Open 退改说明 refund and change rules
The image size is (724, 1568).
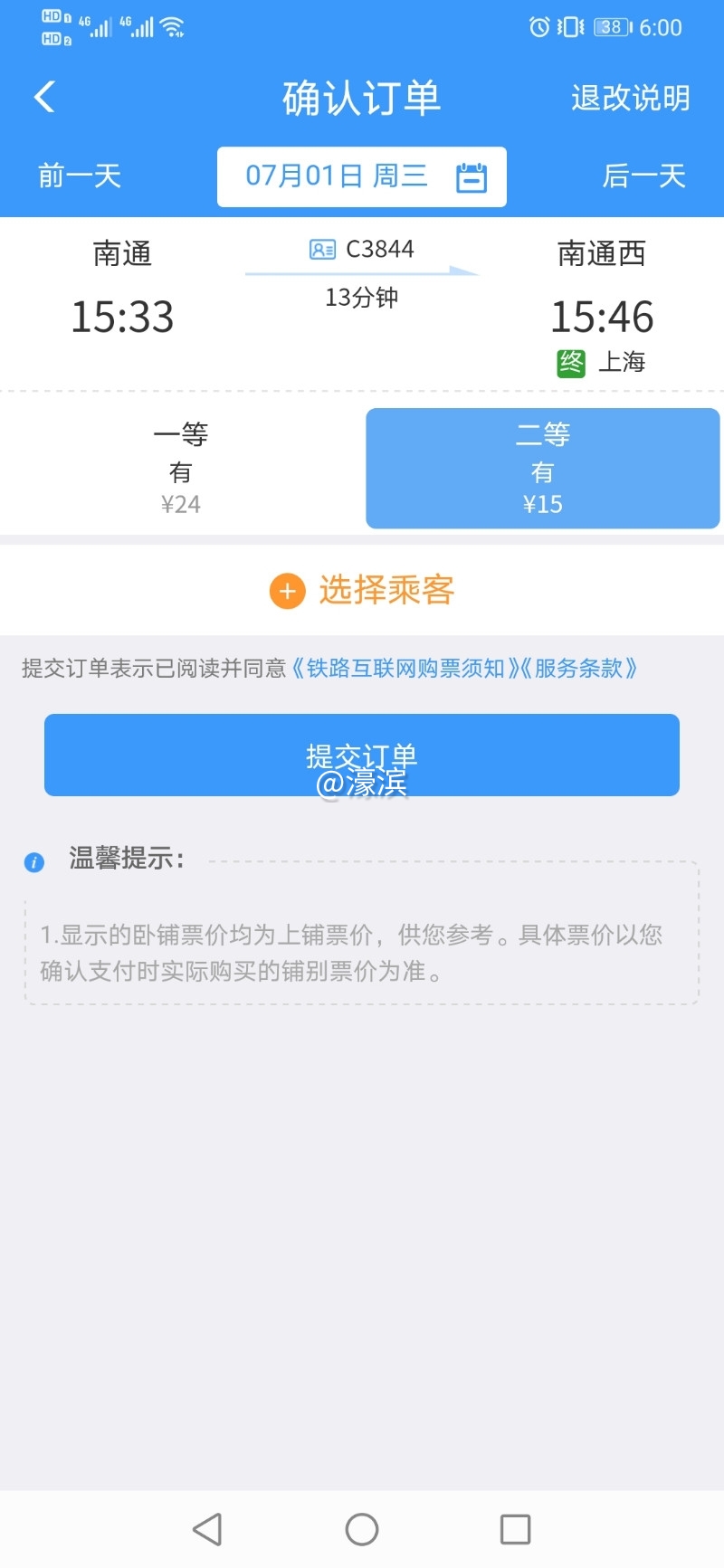(x=630, y=98)
